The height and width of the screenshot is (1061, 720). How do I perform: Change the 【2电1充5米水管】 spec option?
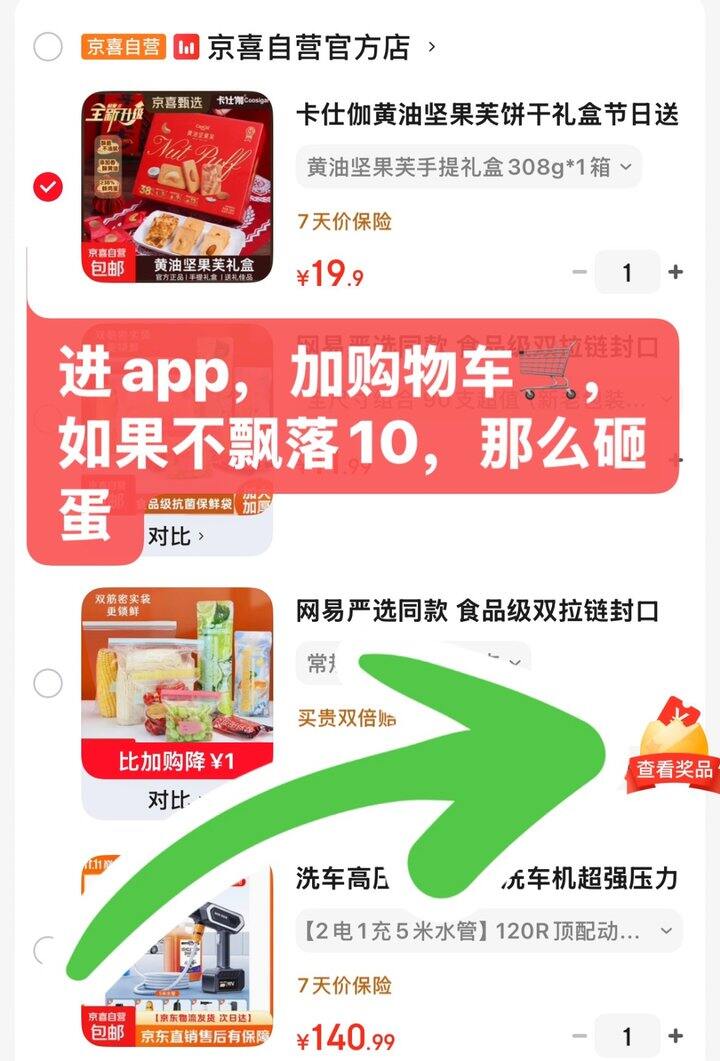point(488,931)
